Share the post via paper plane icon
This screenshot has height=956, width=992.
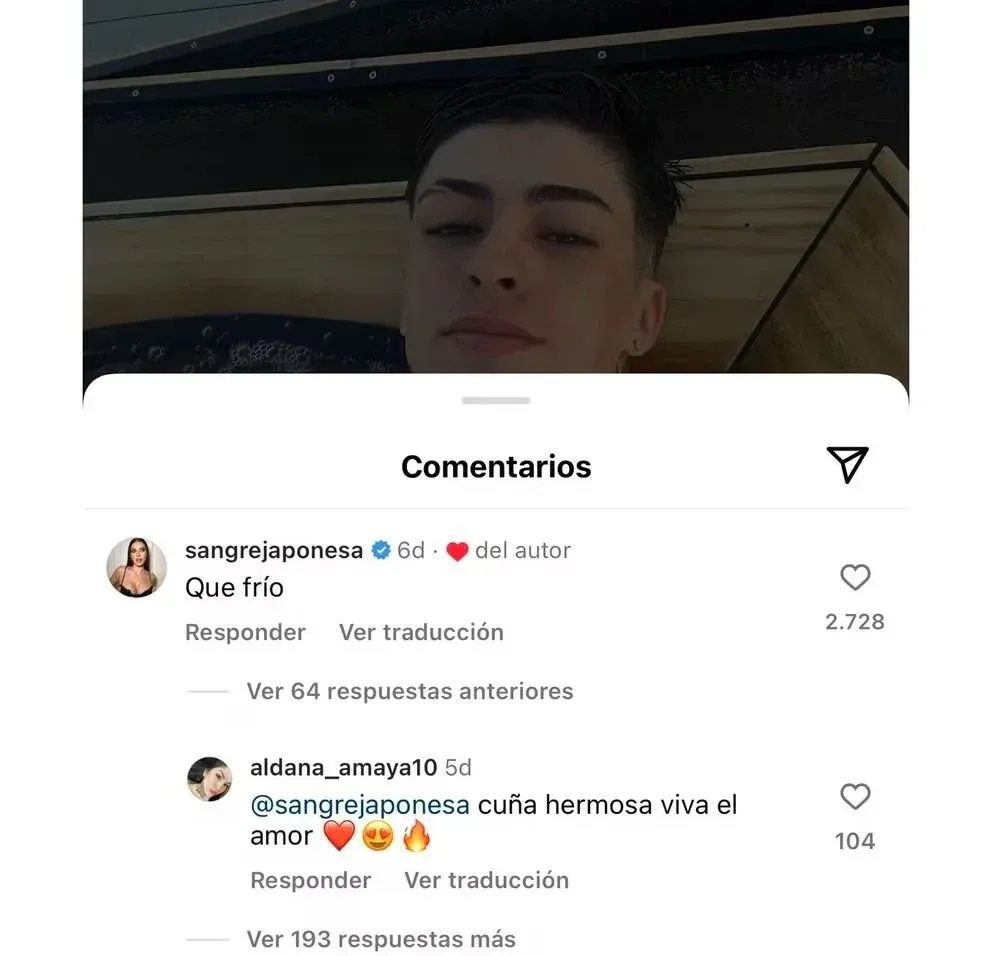(847, 465)
